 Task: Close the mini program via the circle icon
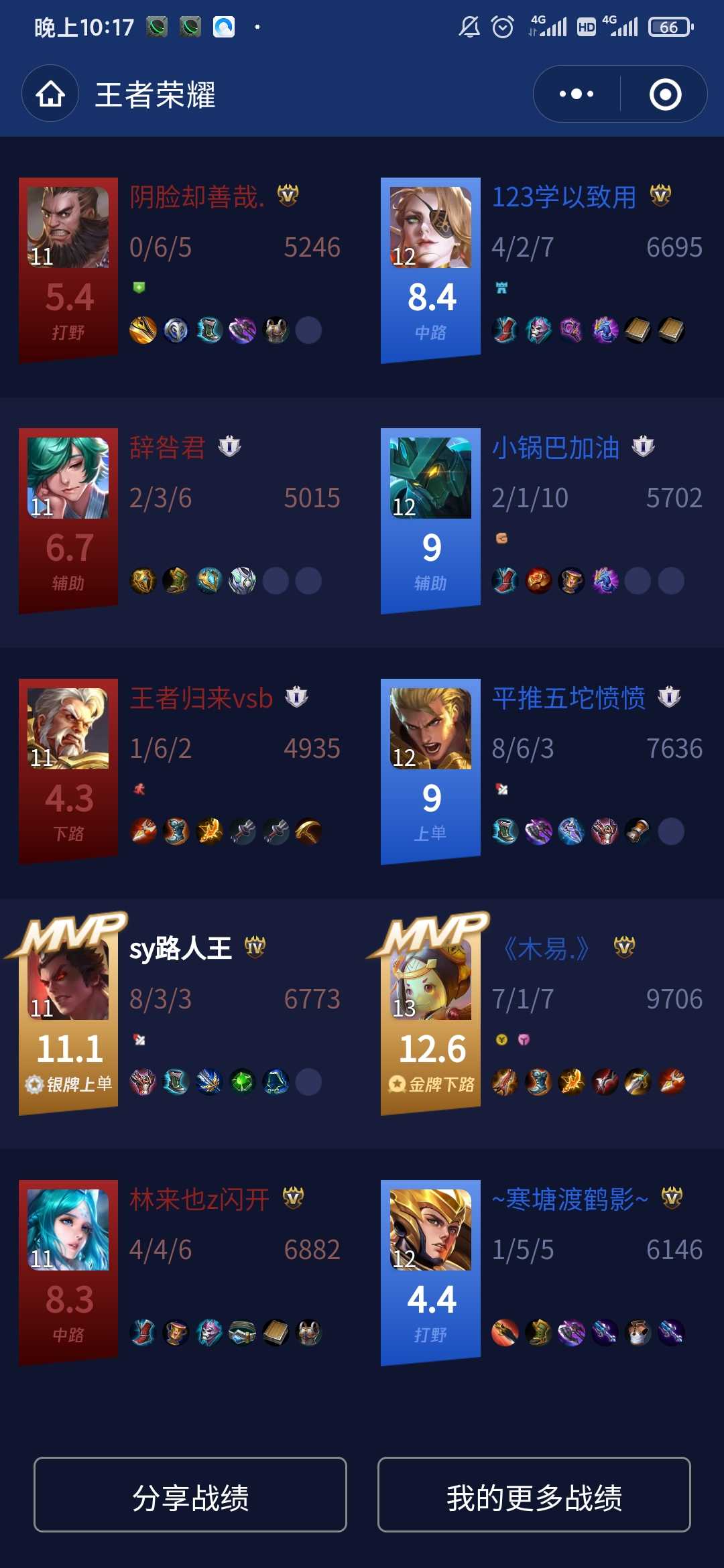point(665,94)
